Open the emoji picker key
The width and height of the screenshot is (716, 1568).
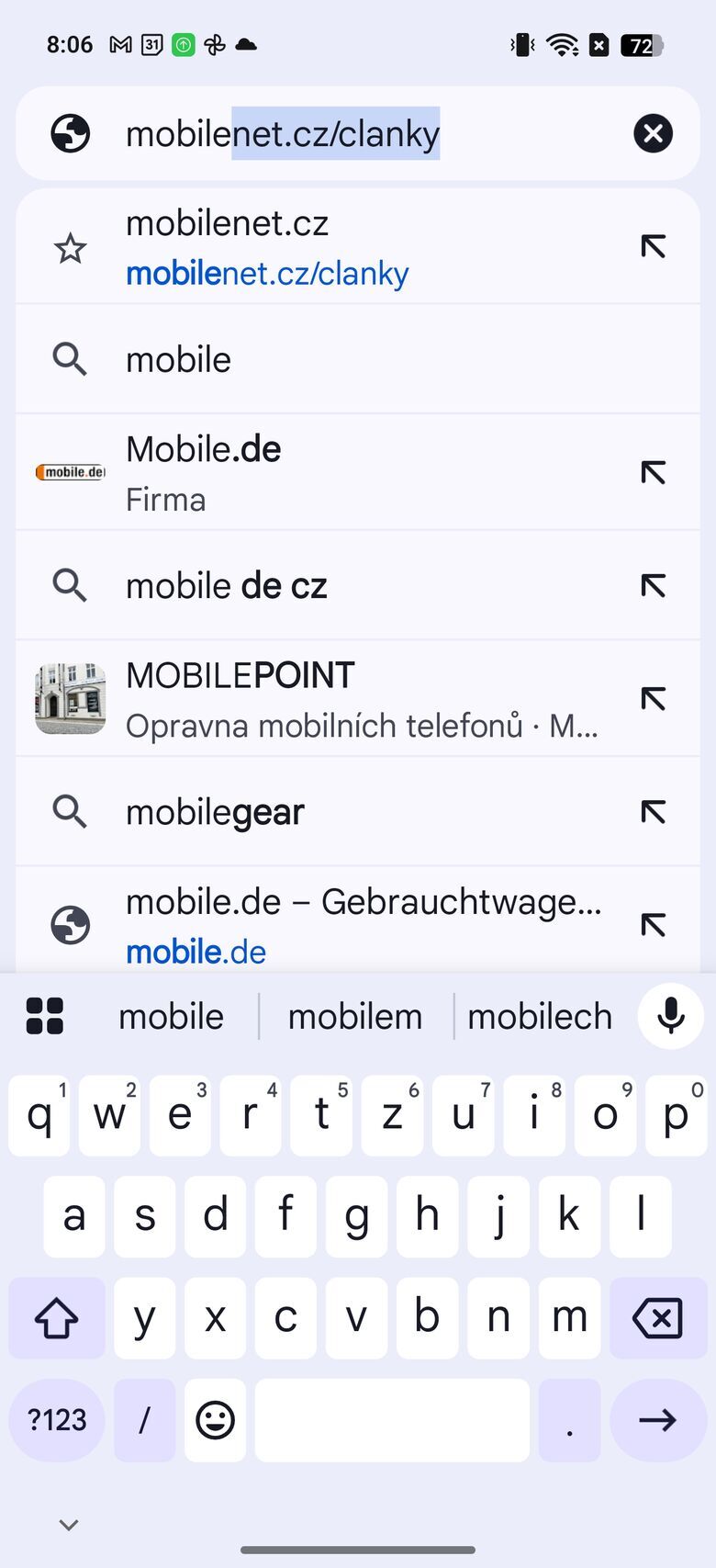215,1420
